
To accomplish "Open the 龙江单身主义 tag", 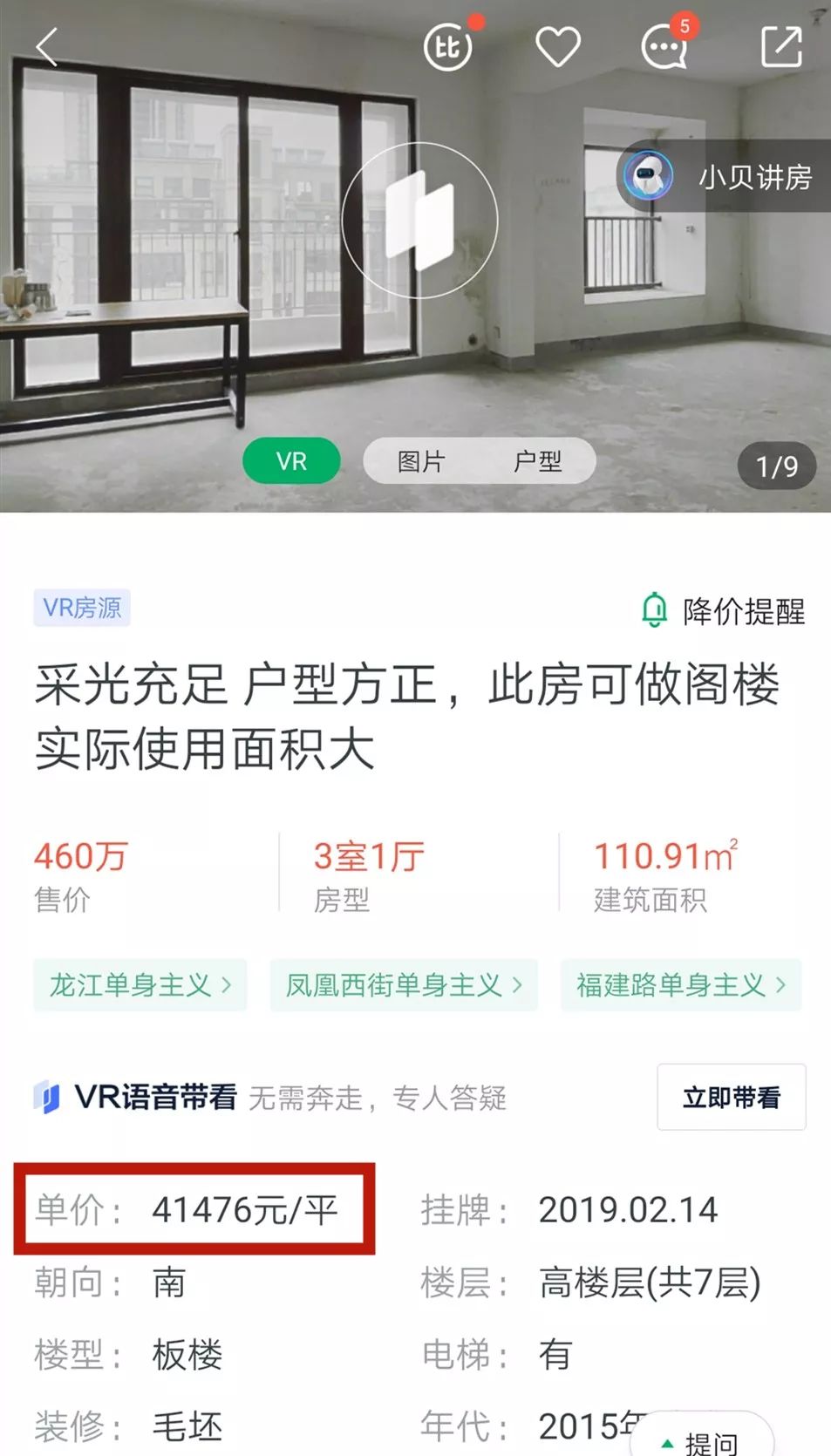I will (140, 985).
